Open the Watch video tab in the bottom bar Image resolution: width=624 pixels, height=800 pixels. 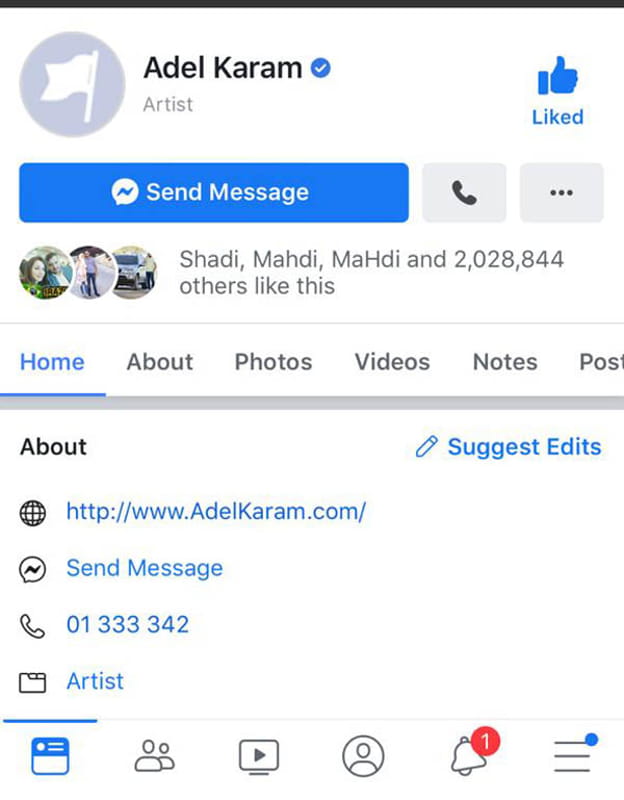point(259,757)
